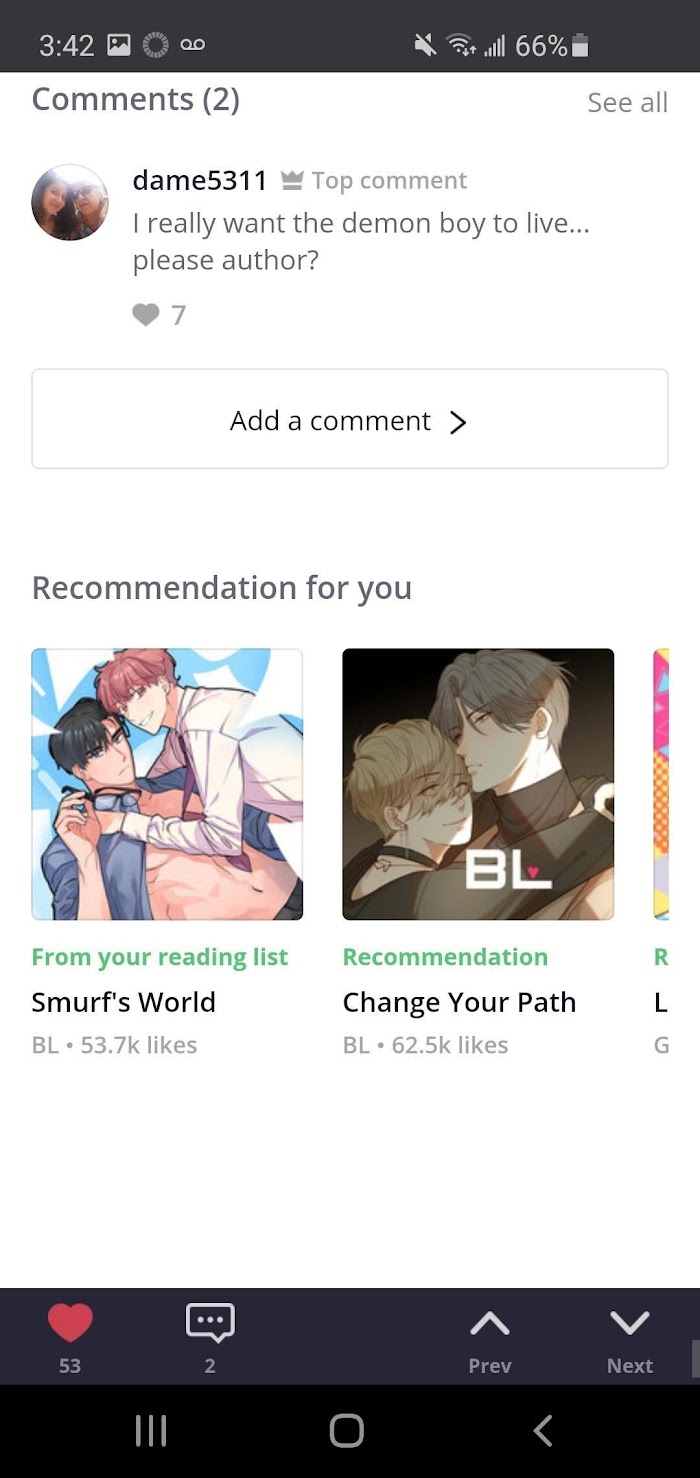The width and height of the screenshot is (700, 1478).
Task: Tap the system home button
Action: pyautogui.click(x=347, y=1431)
